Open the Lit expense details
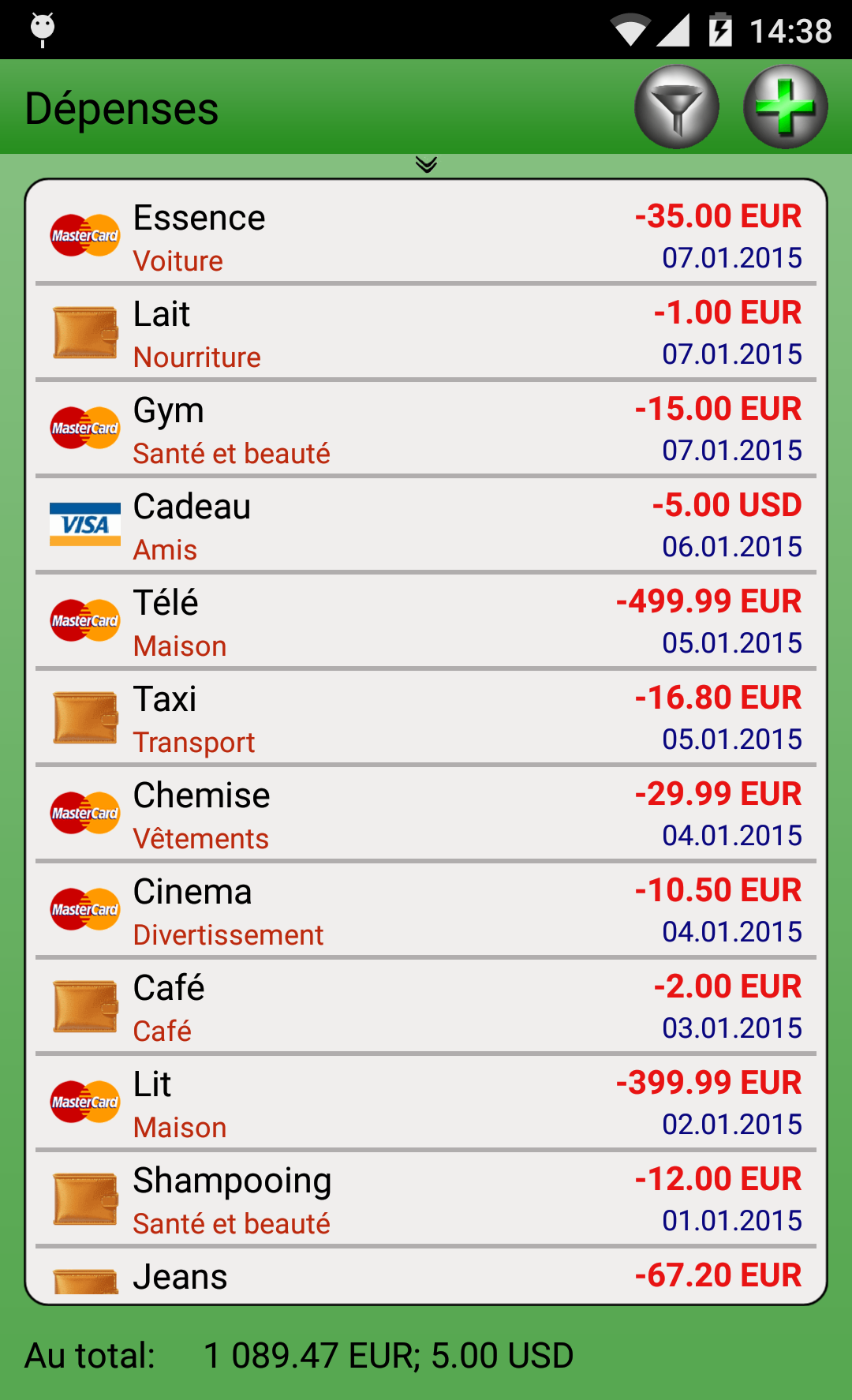852x1400 pixels. [x=426, y=1103]
